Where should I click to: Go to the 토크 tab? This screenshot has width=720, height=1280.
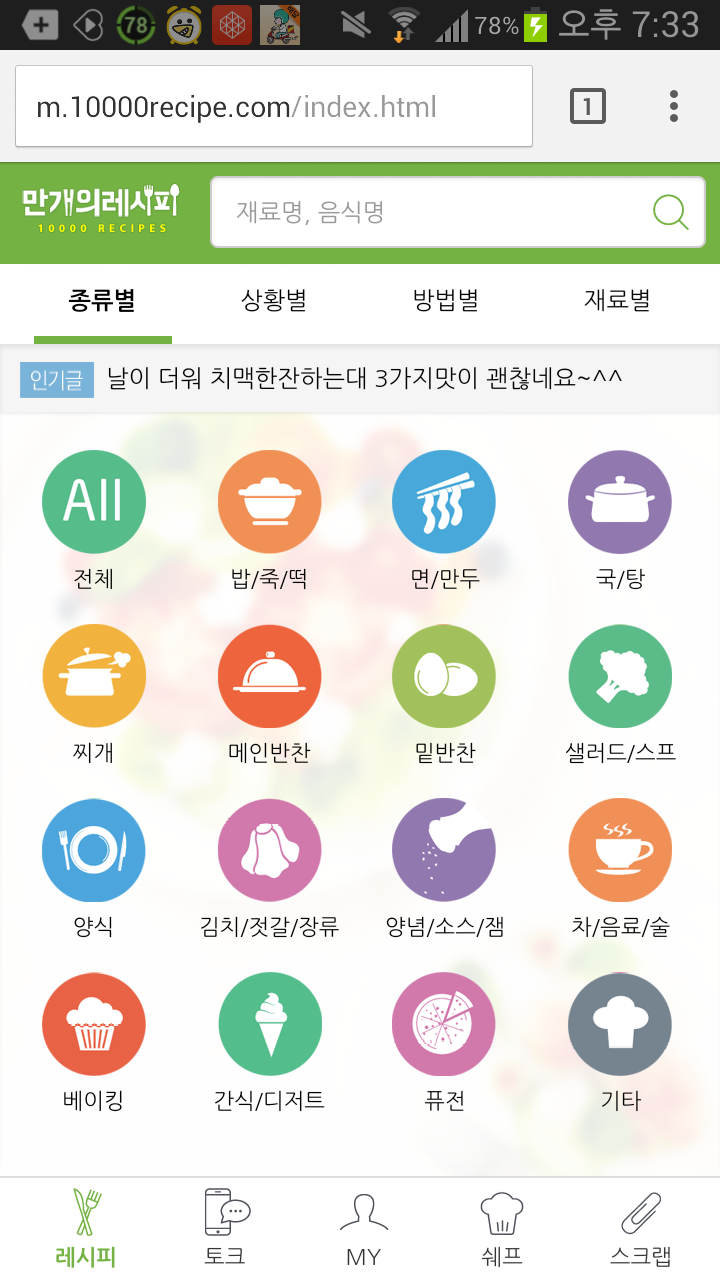tap(225, 1229)
